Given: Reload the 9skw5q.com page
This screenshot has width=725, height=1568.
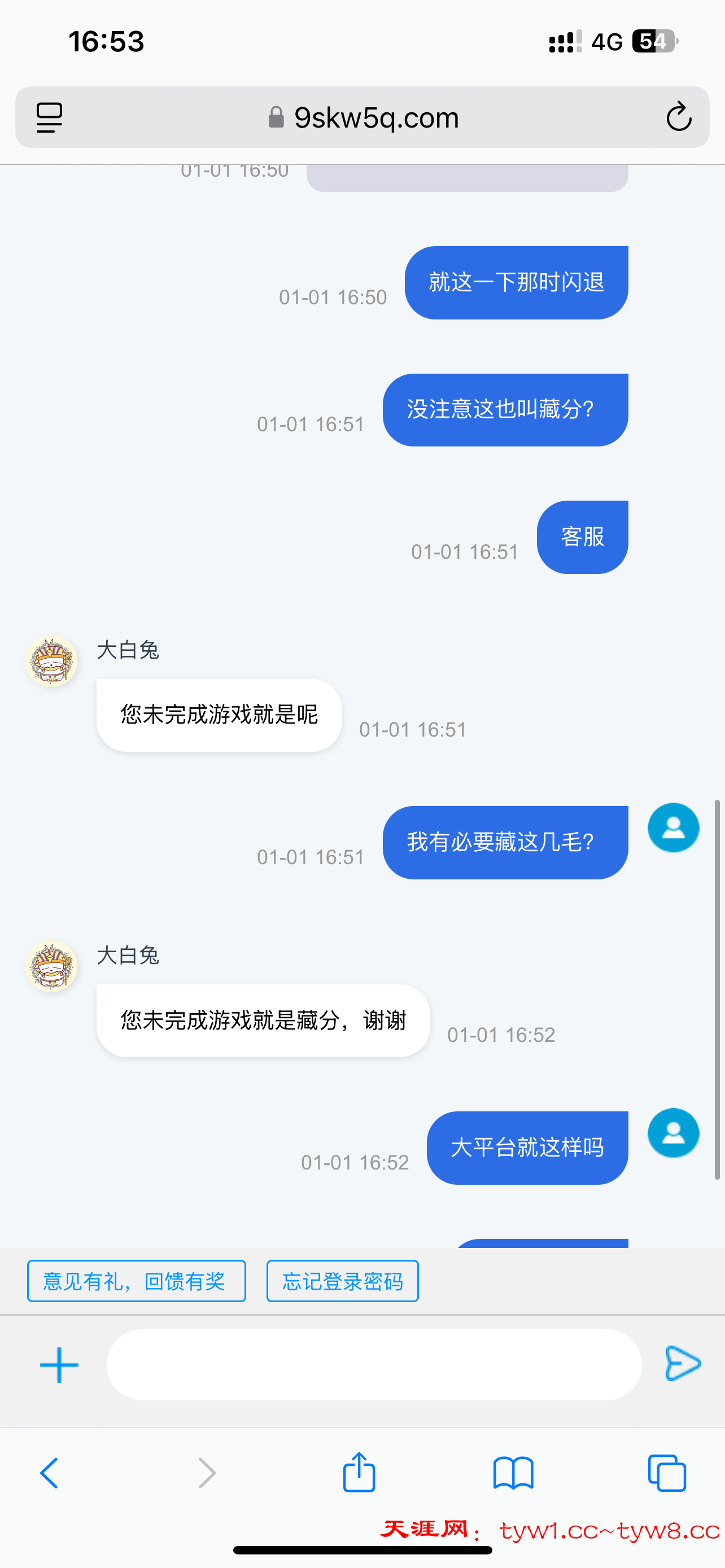Looking at the screenshot, I should (x=678, y=117).
